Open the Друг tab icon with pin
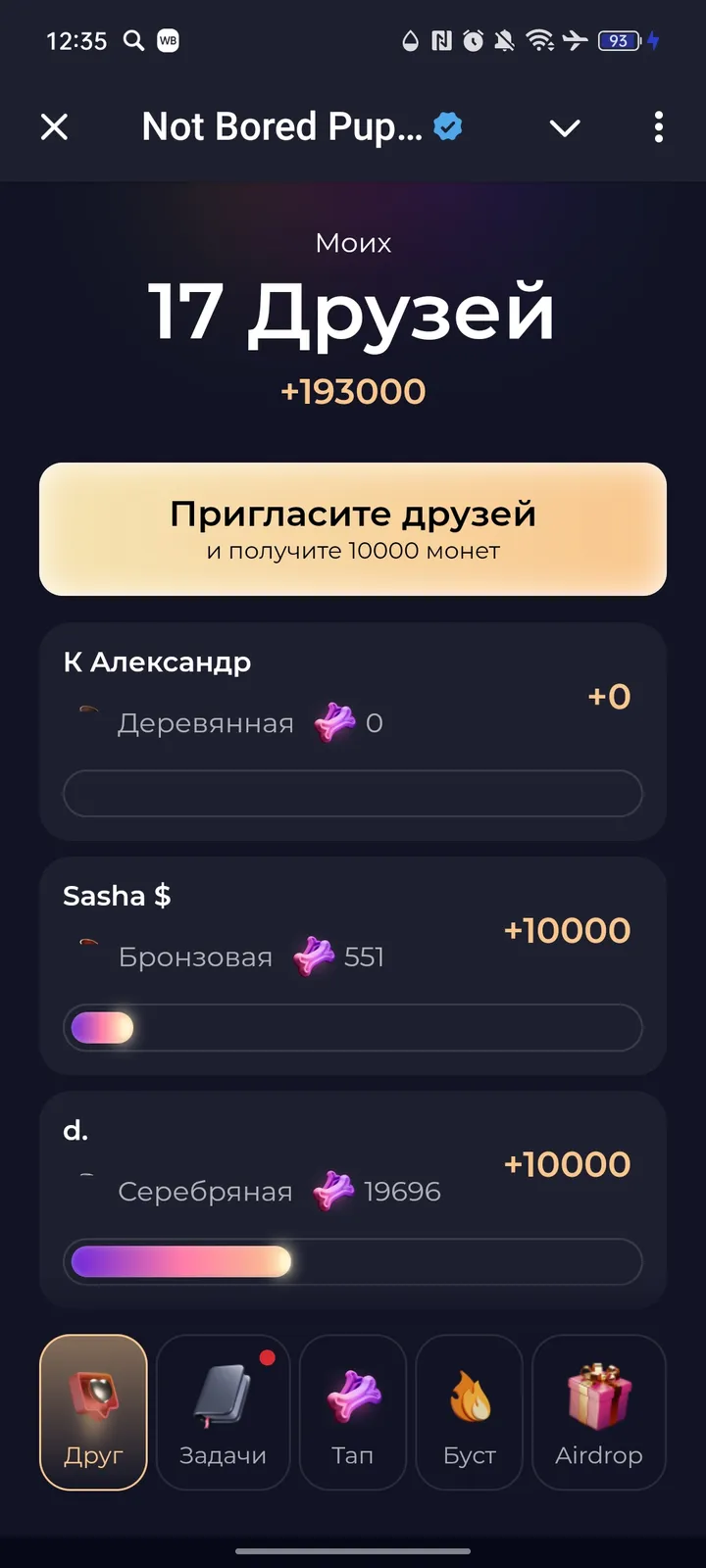The width and height of the screenshot is (706, 1568). [x=93, y=1392]
